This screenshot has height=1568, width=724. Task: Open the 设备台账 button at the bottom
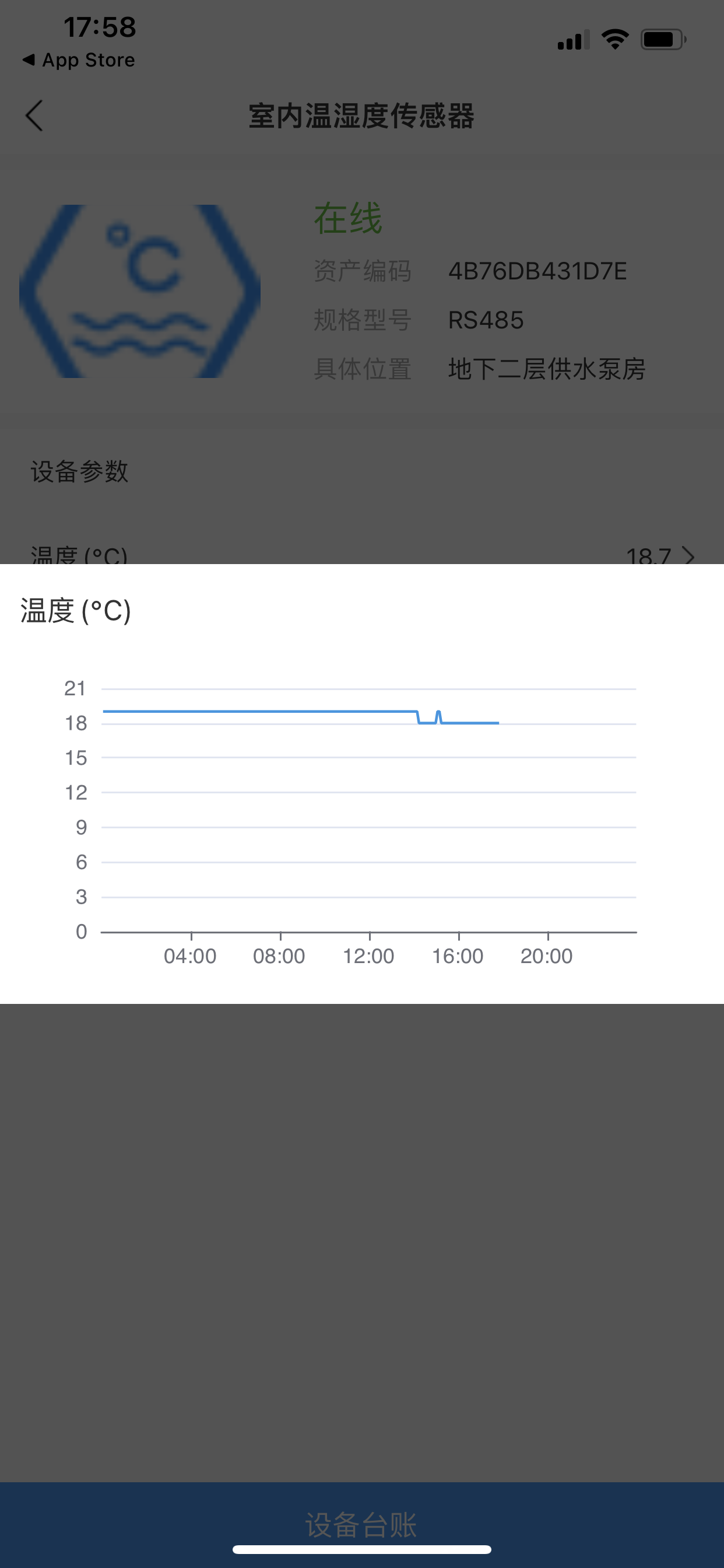(361, 1524)
